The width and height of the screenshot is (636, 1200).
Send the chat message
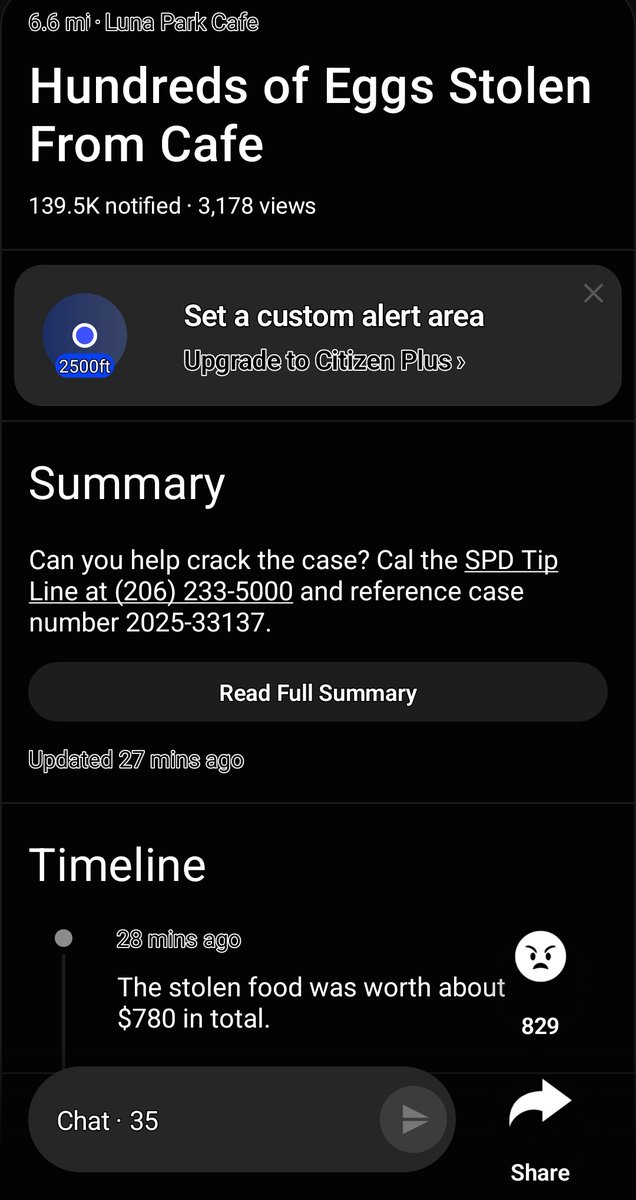tap(414, 1120)
